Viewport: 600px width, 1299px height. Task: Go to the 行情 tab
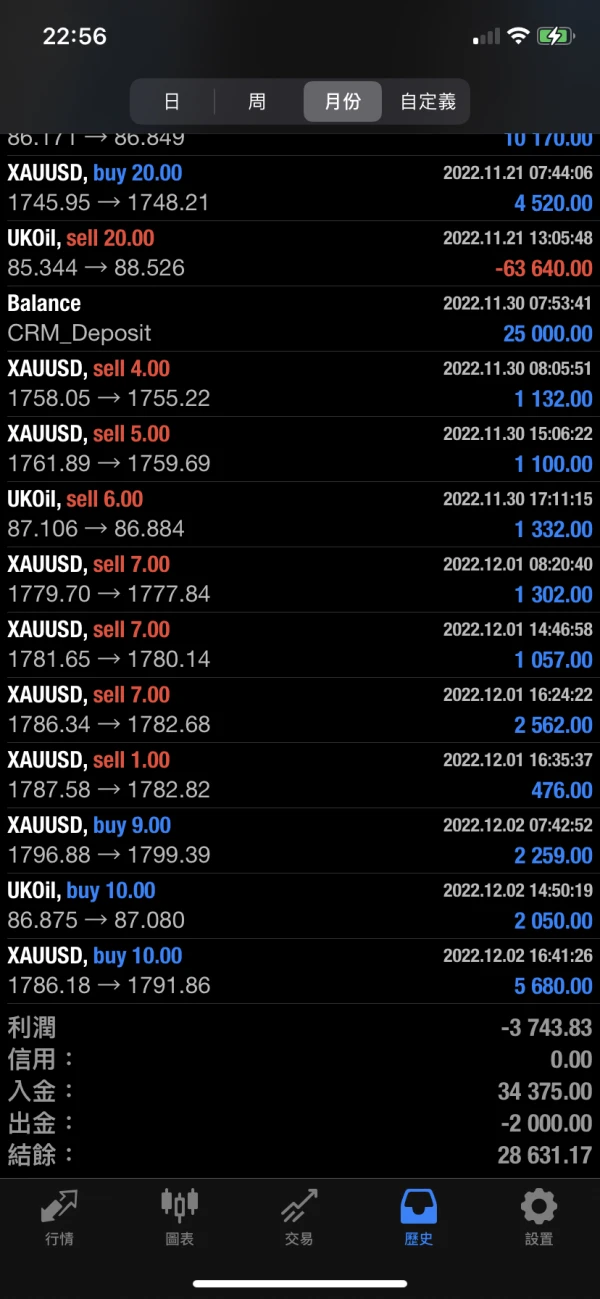pyautogui.click(x=60, y=1217)
